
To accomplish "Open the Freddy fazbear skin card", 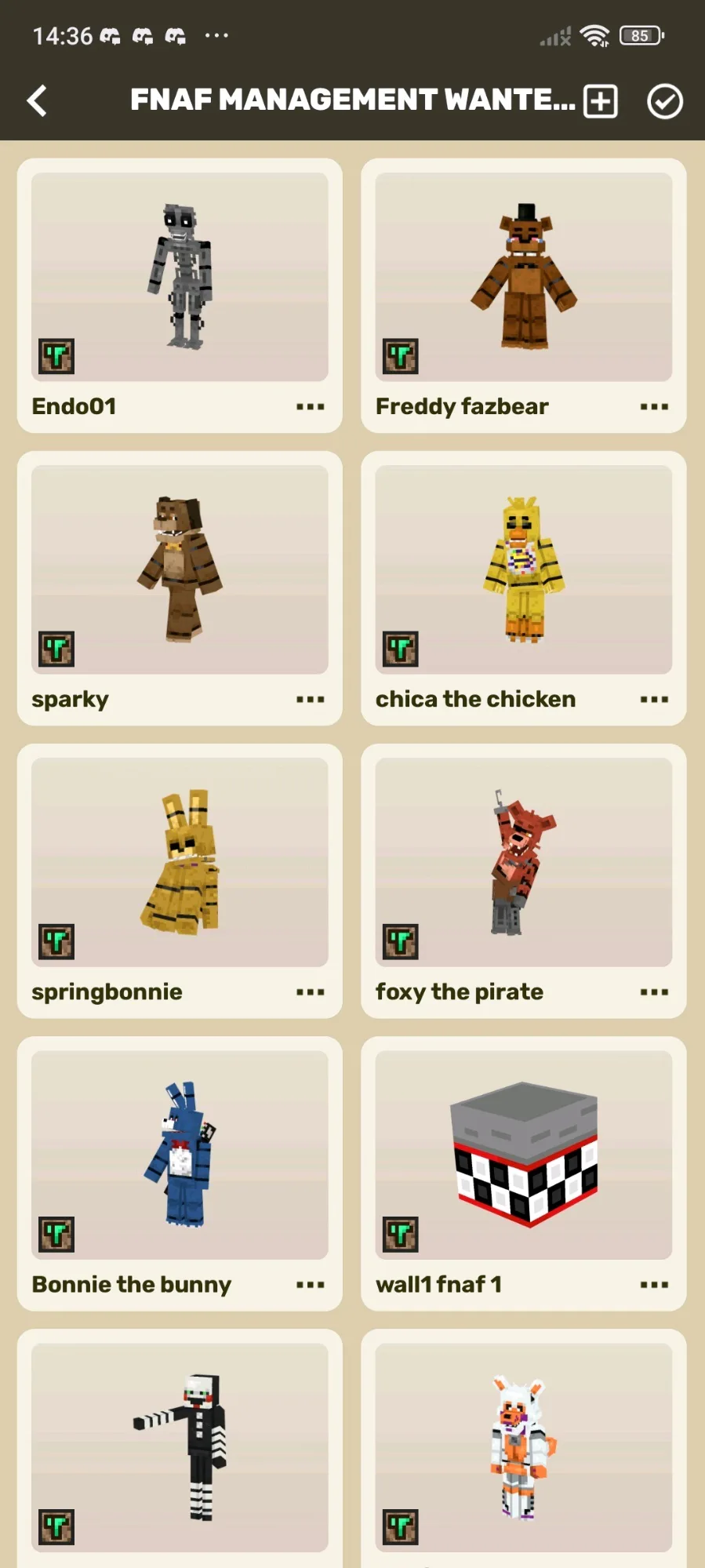I will (523, 277).
